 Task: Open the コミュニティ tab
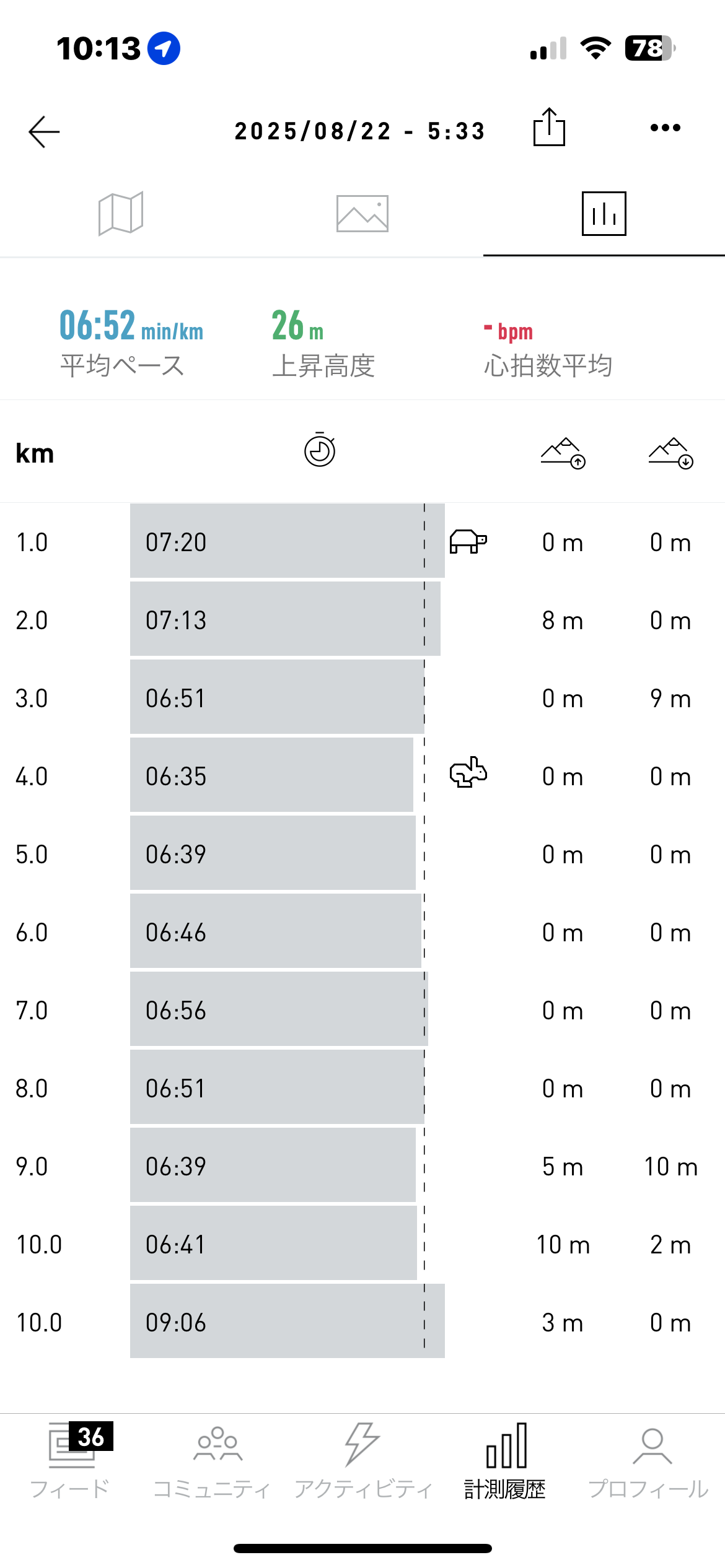pos(212,1461)
